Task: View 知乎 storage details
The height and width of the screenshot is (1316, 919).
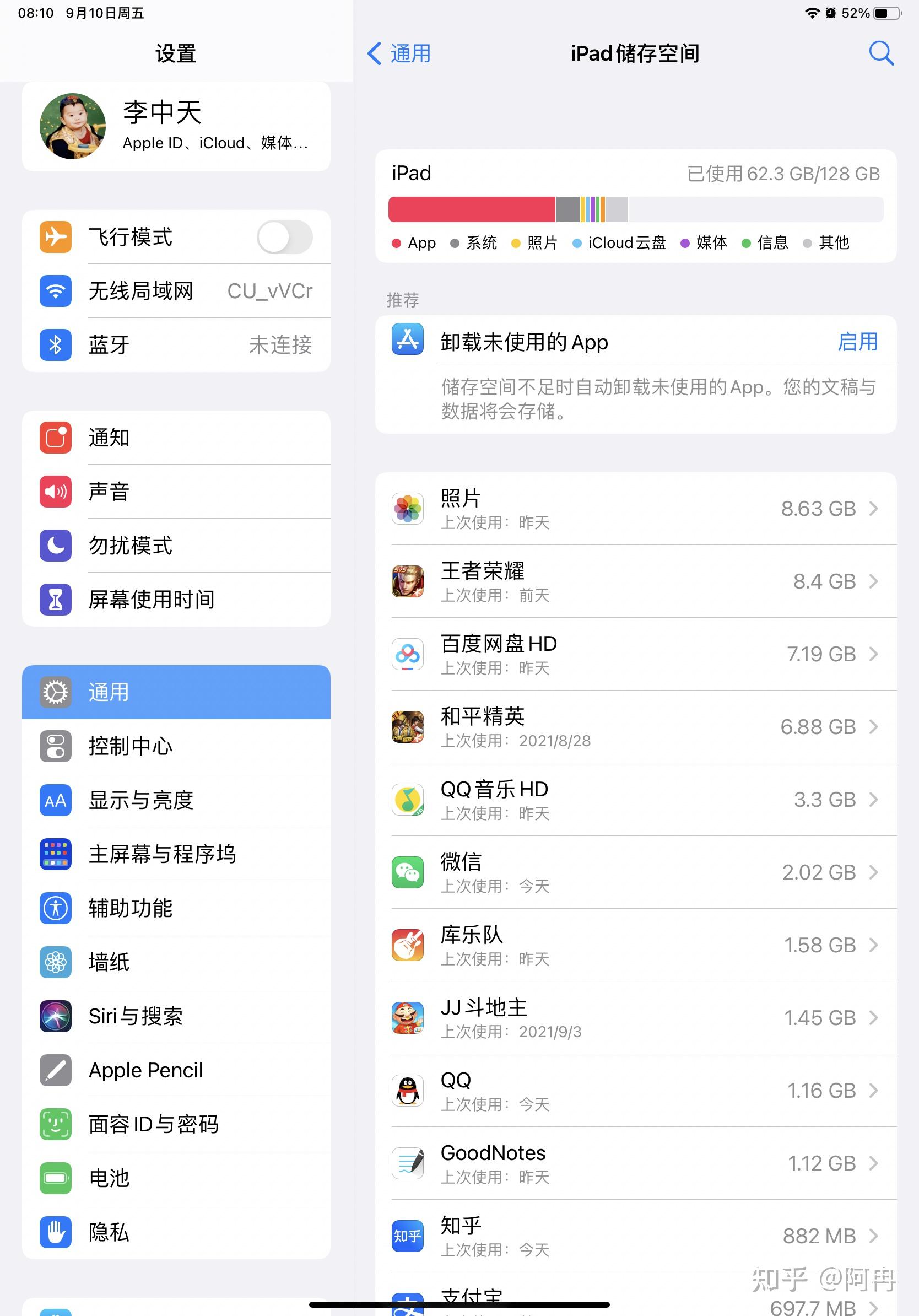Action: coord(635,1236)
